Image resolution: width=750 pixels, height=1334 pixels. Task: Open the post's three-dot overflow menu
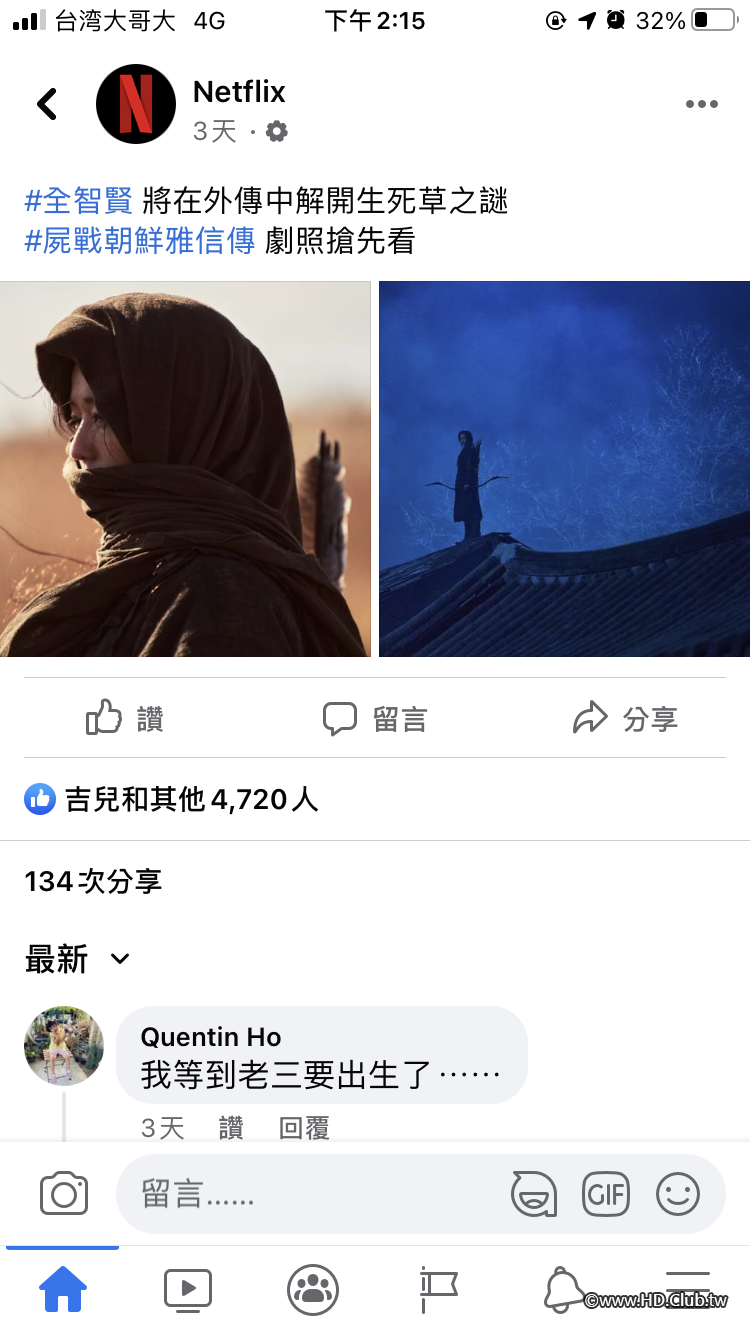click(x=701, y=104)
